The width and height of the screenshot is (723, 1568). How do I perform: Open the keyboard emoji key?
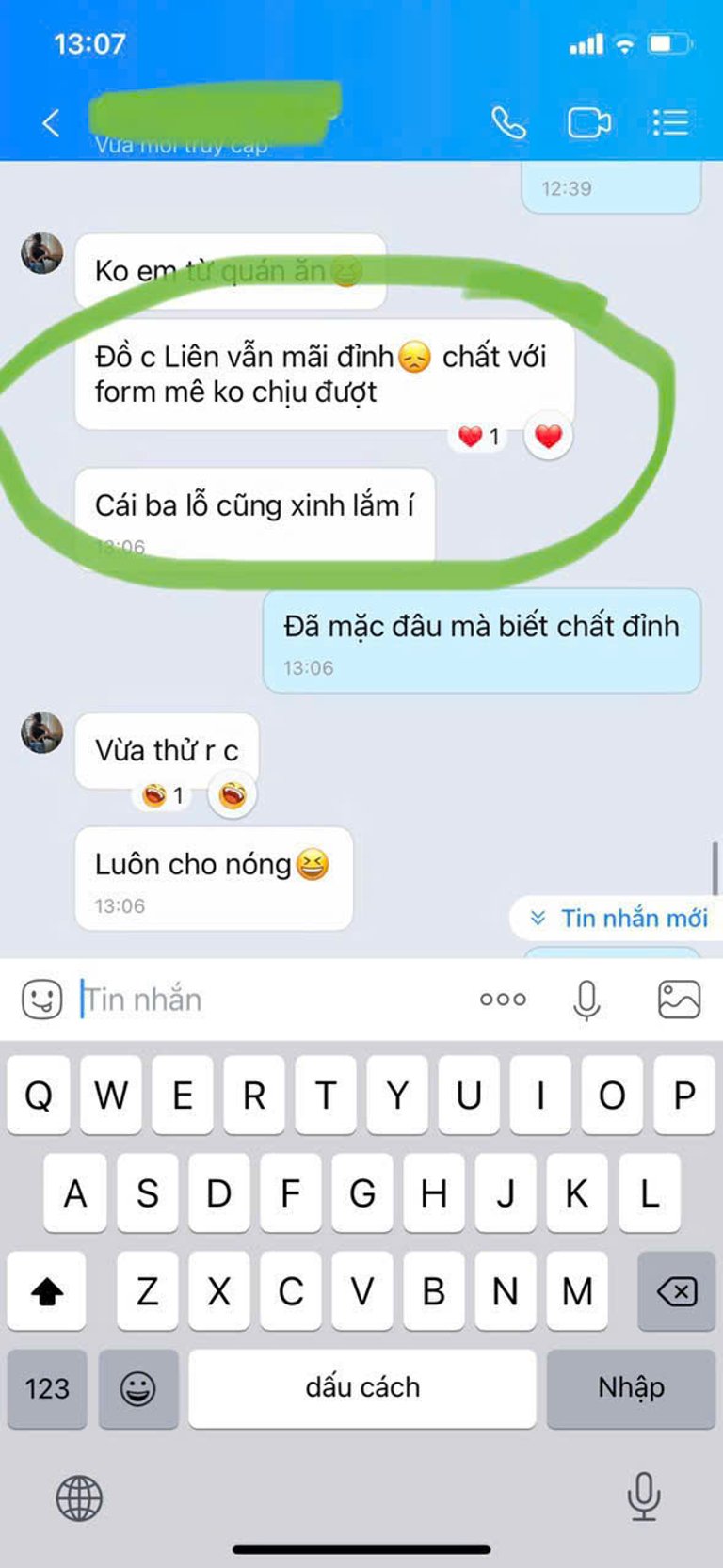point(137,1388)
